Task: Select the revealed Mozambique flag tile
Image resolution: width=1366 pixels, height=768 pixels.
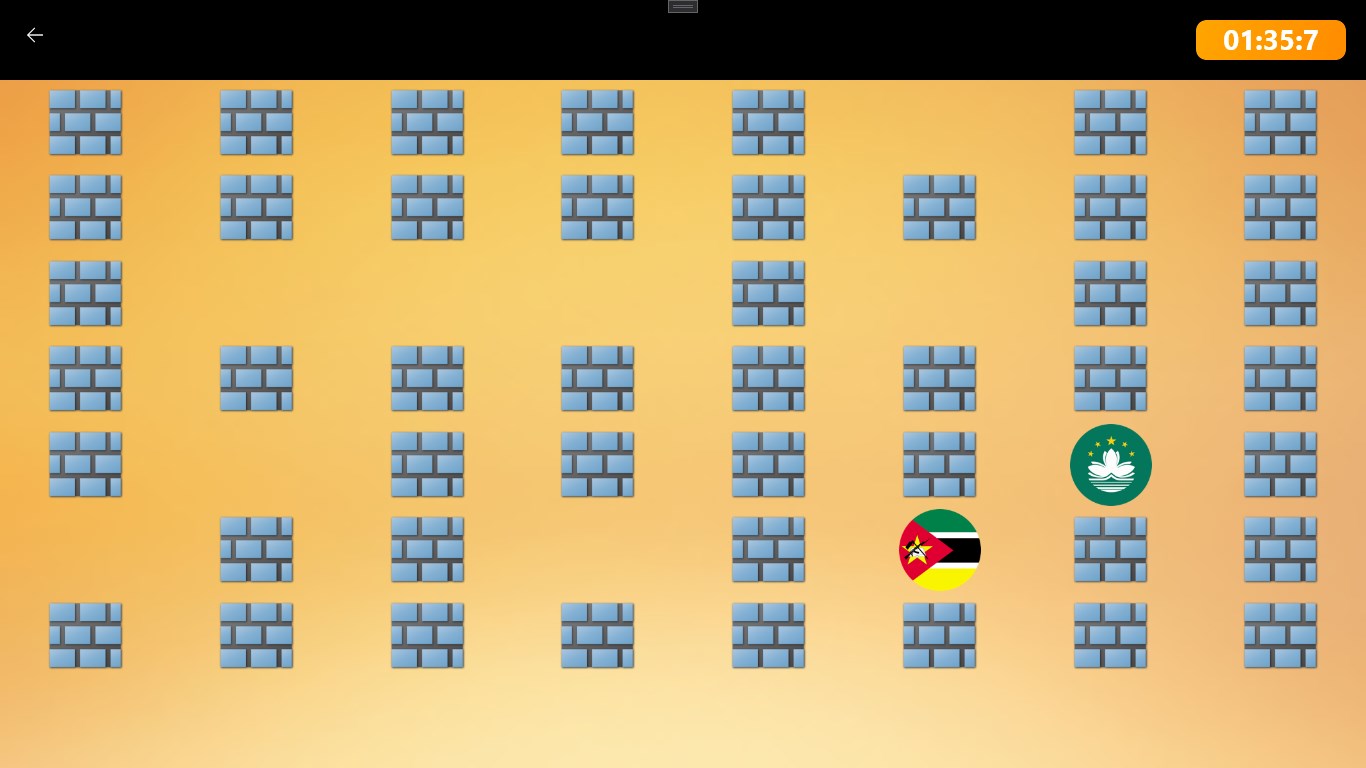Action: (x=939, y=550)
